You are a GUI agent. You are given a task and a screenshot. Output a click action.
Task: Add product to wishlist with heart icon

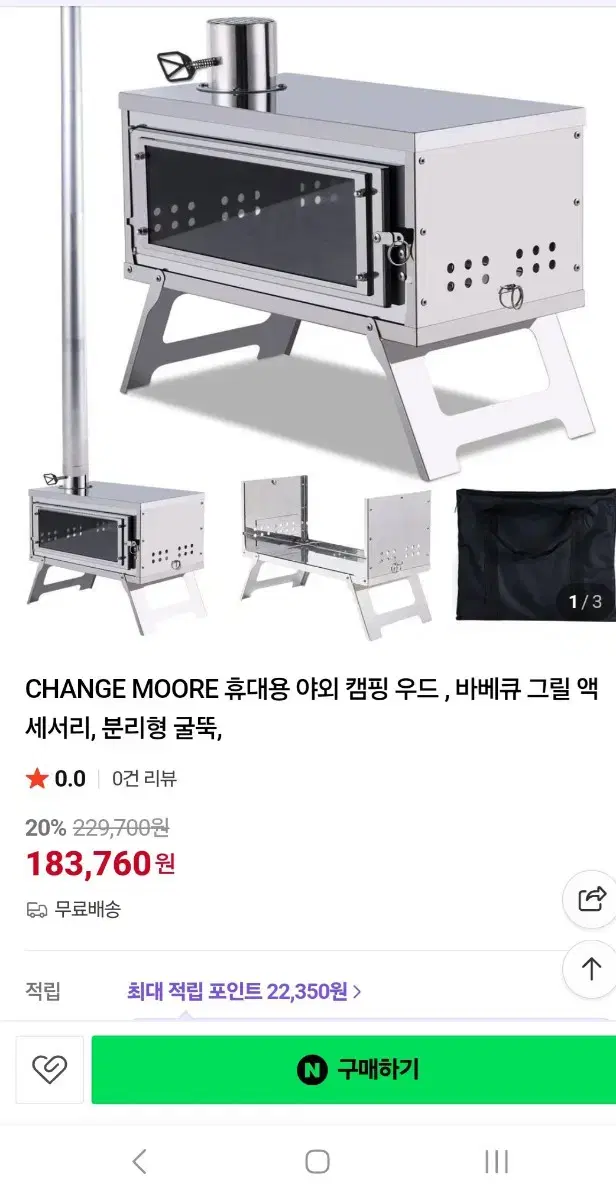(x=47, y=1070)
